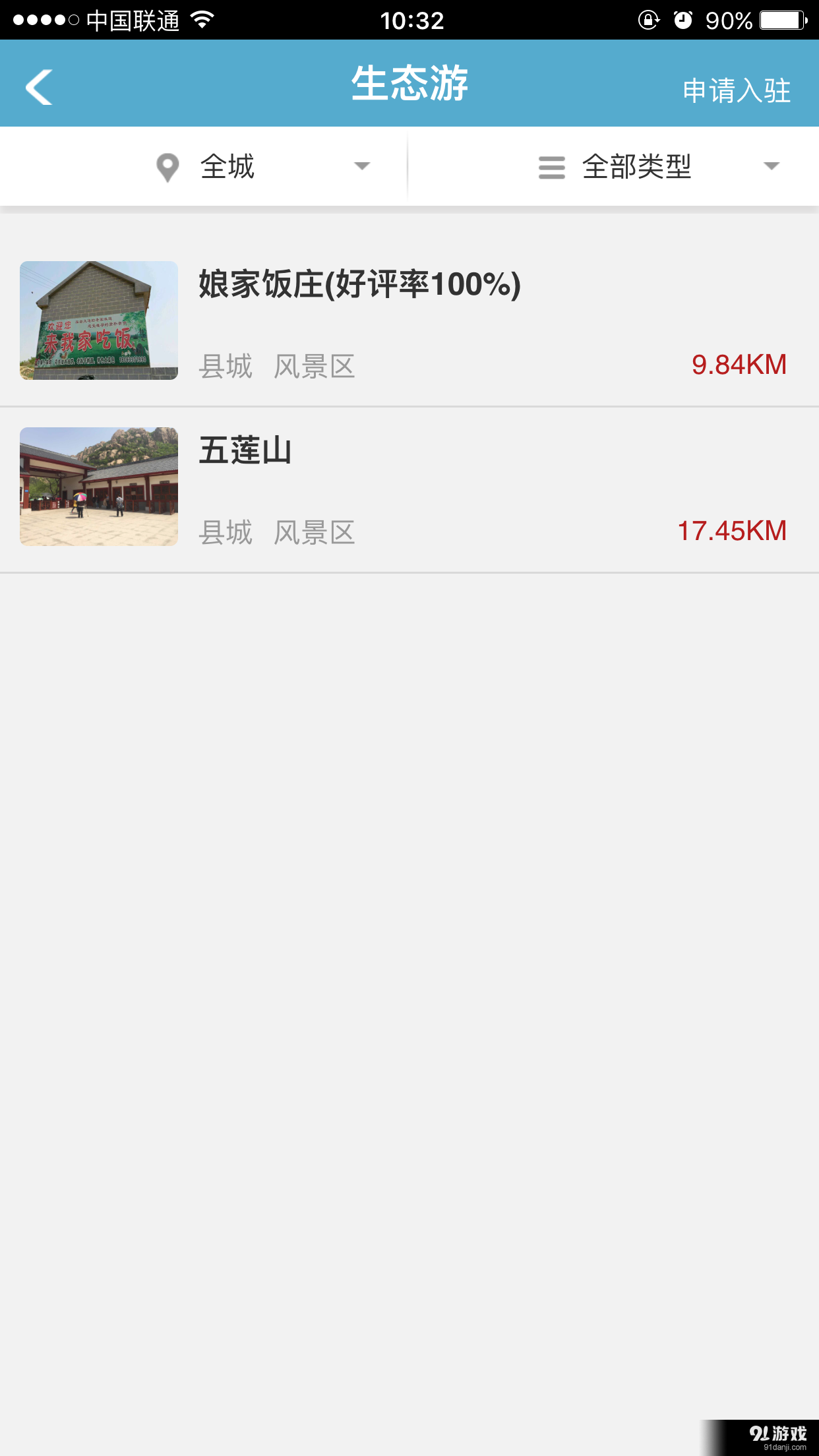Tap the 县城 tag under 娘家饭庄
Image resolution: width=819 pixels, height=1456 pixels.
coord(226,367)
